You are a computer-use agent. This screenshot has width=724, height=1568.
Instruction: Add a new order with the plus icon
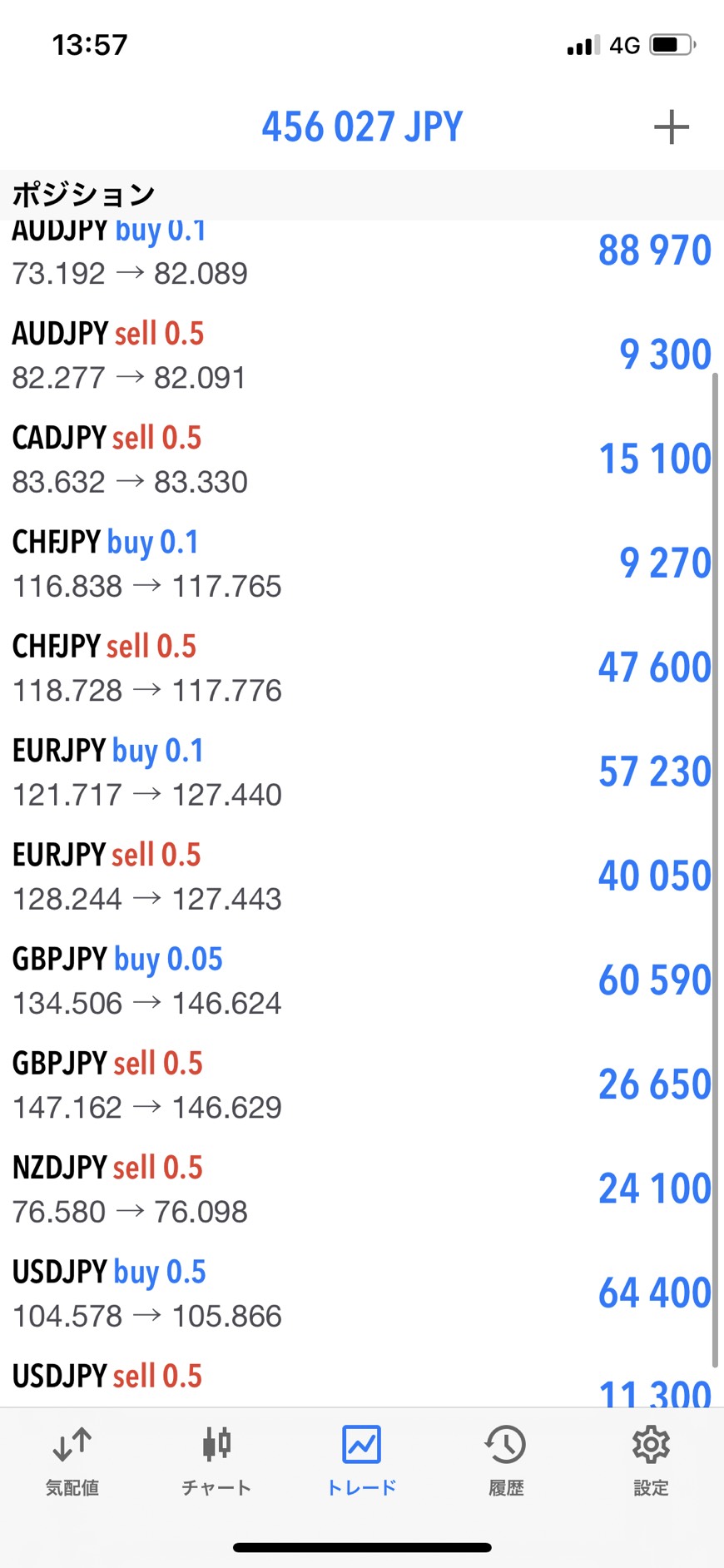tap(671, 127)
